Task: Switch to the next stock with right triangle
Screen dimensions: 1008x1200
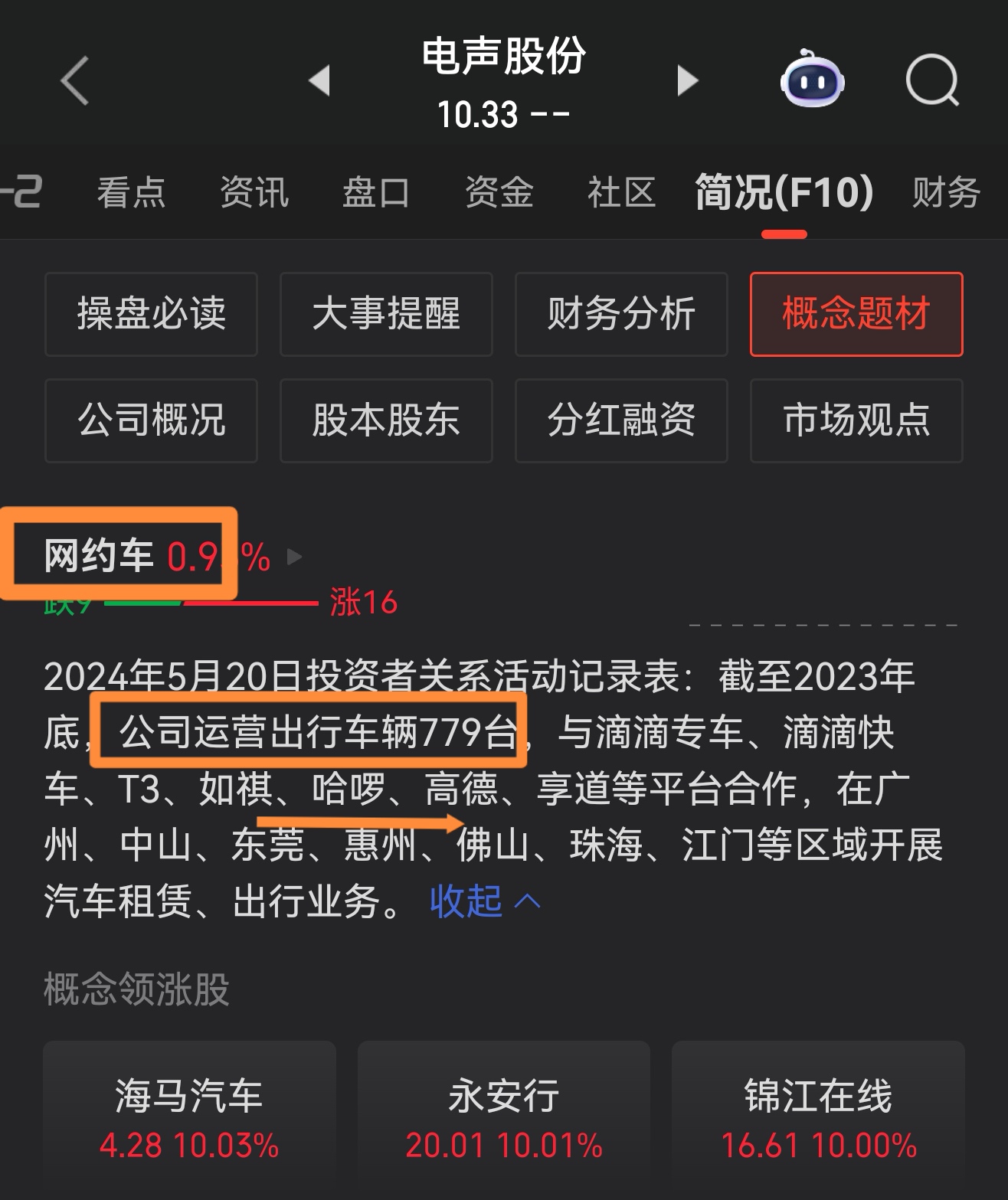Action: (687, 80)
